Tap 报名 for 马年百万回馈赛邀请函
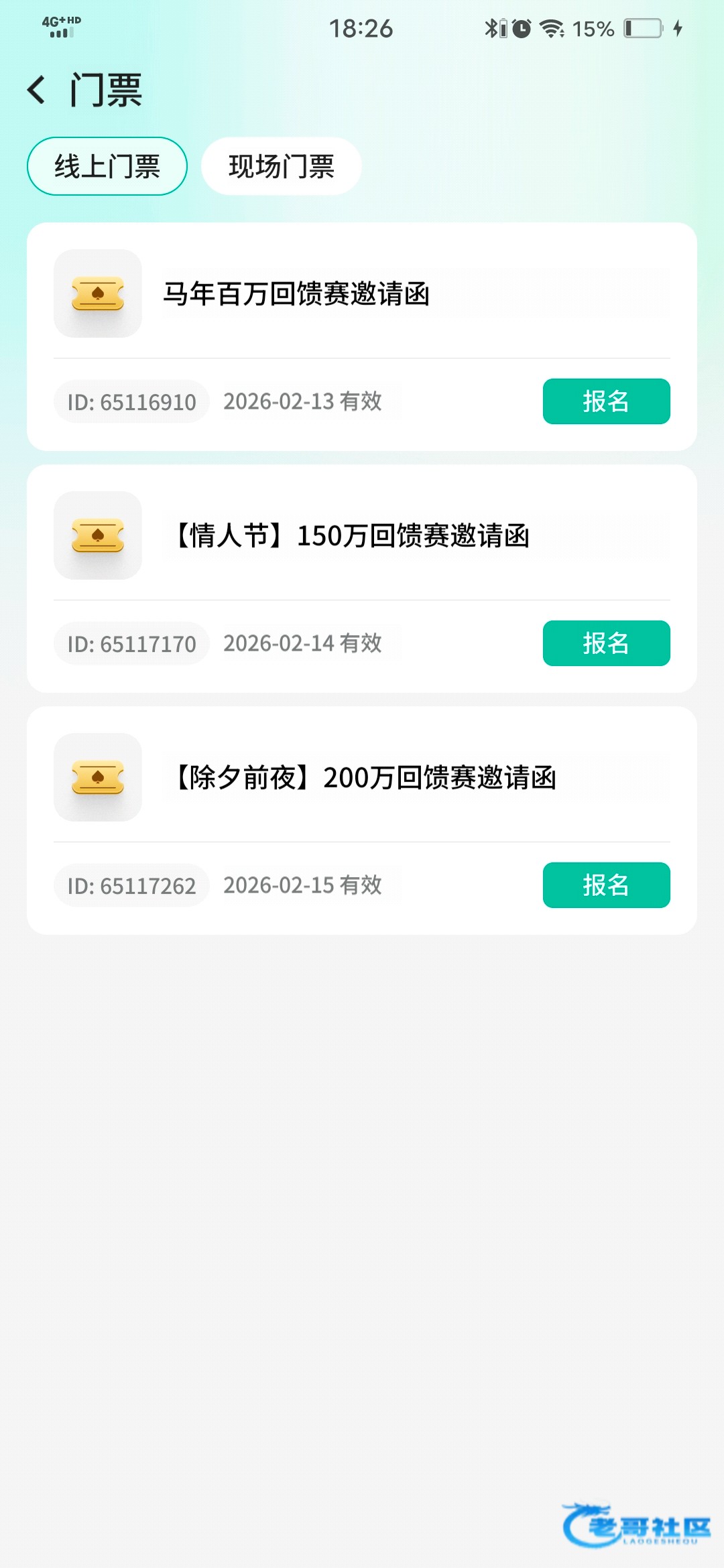The height and width of the screenshot is (1568, 724). pos(606,401)
